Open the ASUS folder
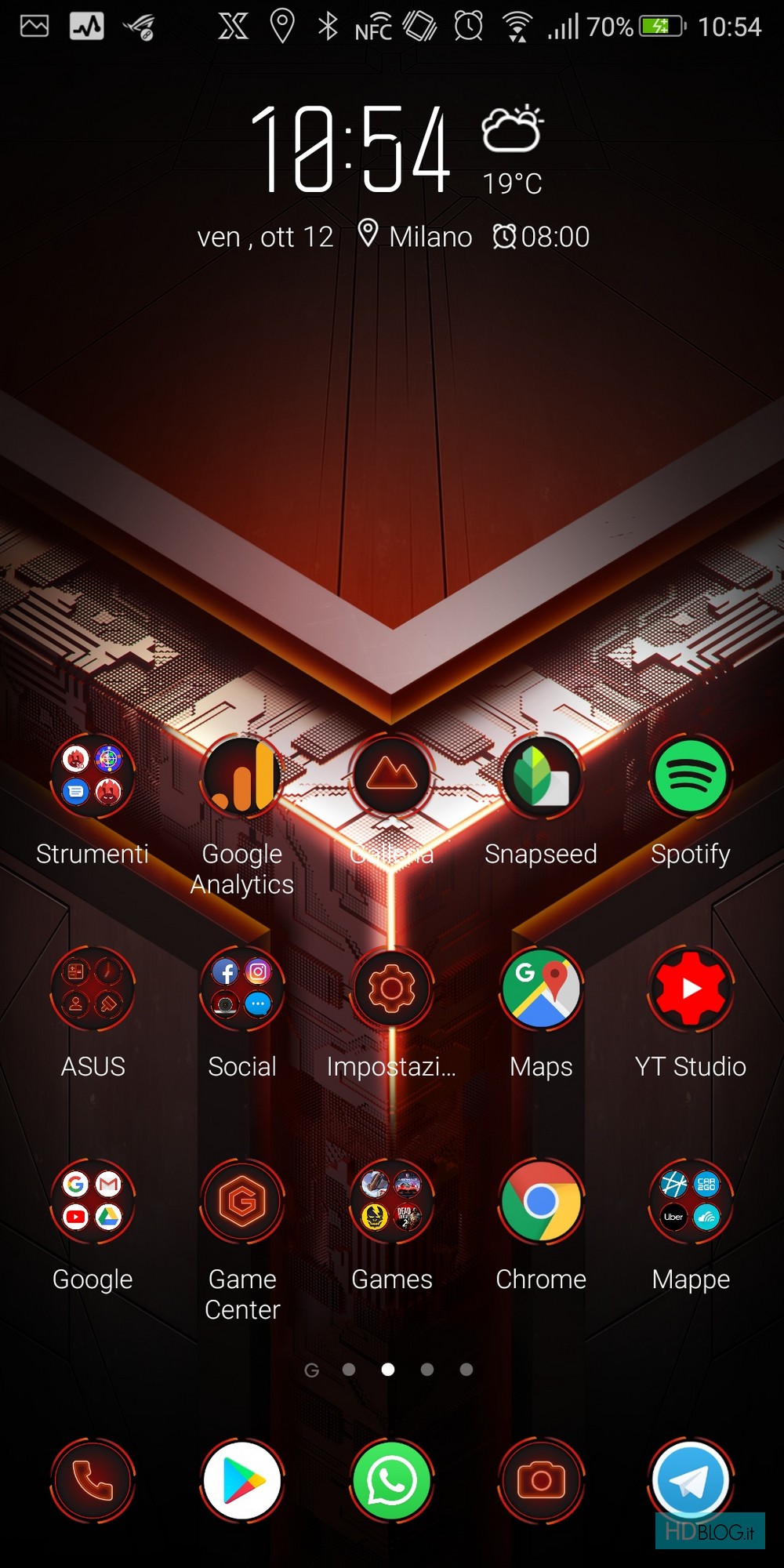Image resolution: width=784 pixels, height=1568 pixels. 93,989
